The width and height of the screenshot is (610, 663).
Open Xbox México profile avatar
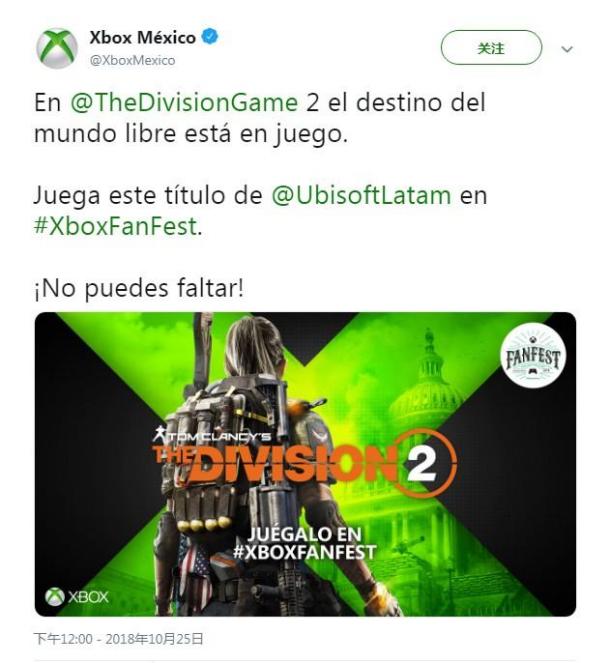(x=57, y=47)
